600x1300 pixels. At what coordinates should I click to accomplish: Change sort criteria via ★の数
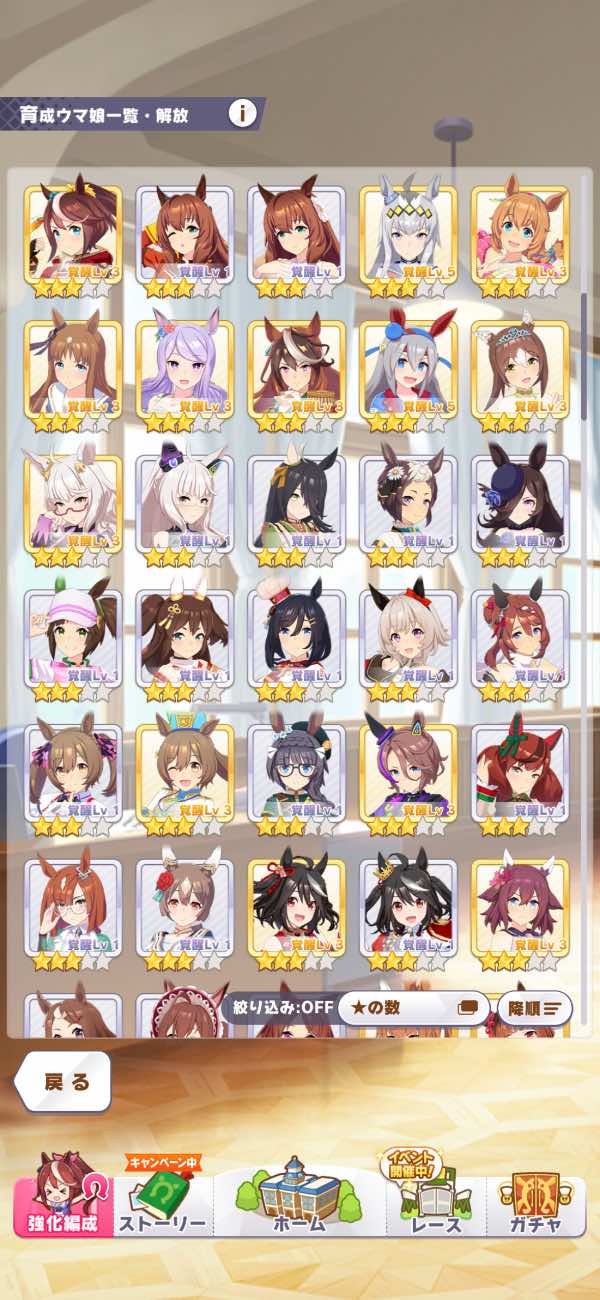[413, 1007]
